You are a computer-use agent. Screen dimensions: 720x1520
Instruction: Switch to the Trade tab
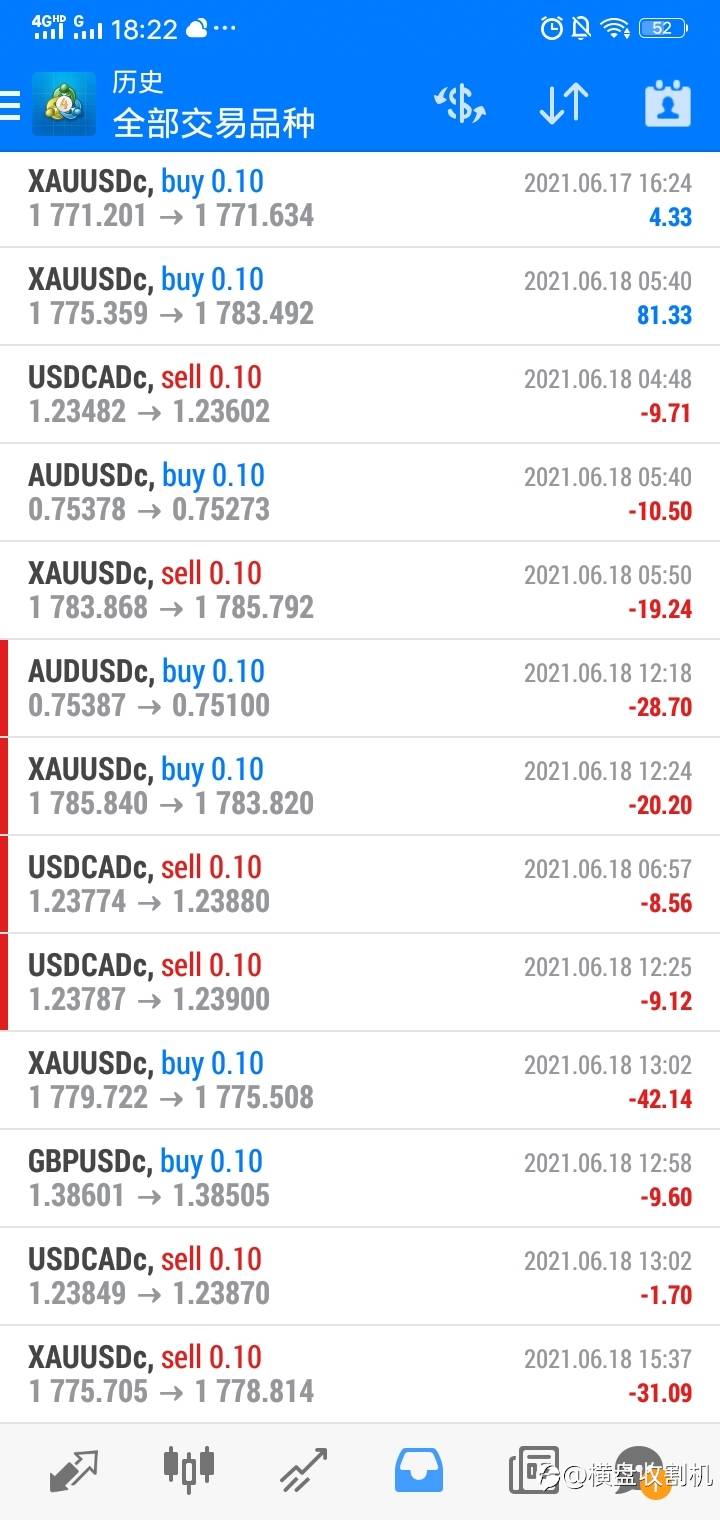point(304,1470)
